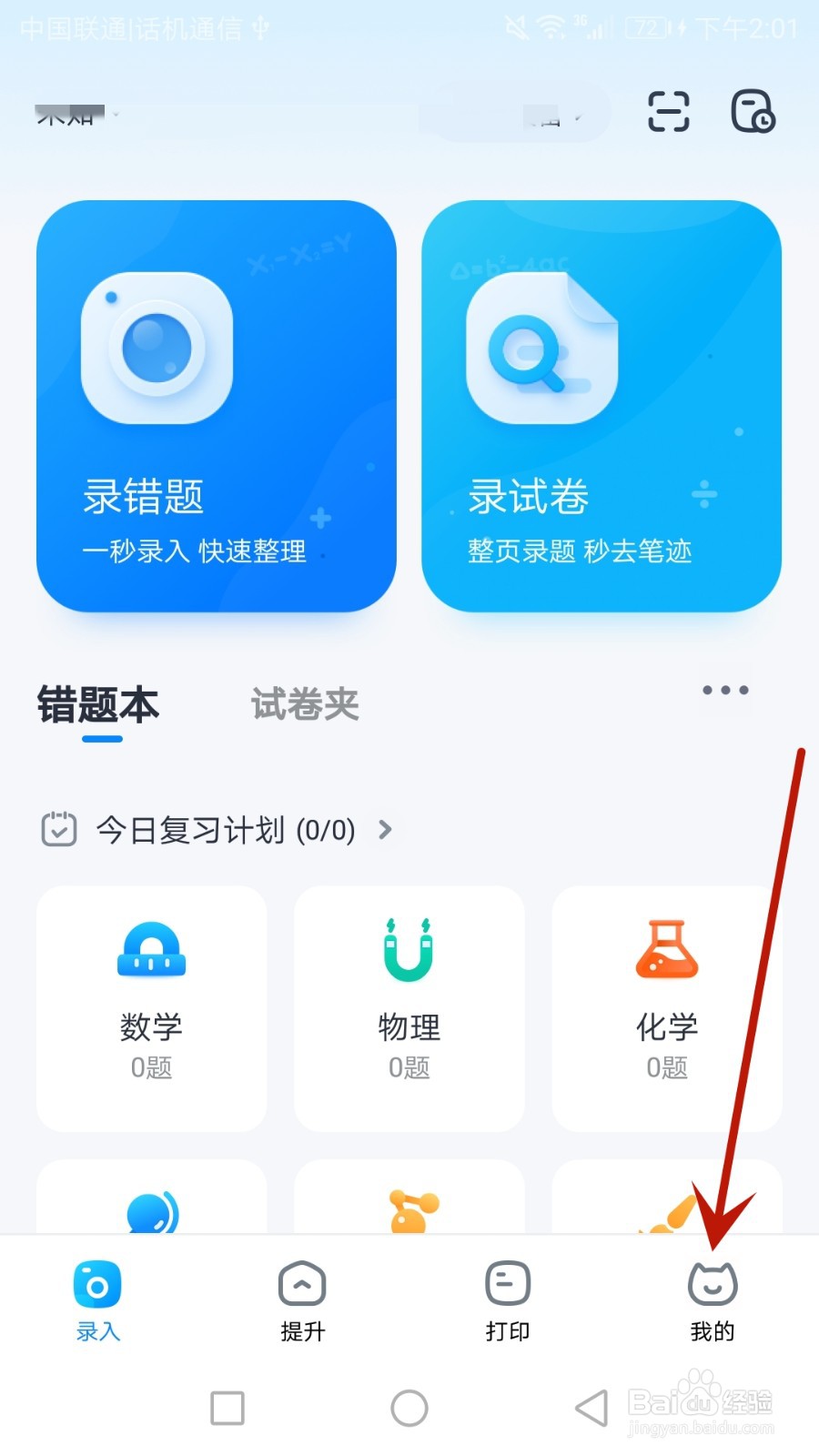
Task: Switch to the 试卷夹 tab
Action: (304, 705)
